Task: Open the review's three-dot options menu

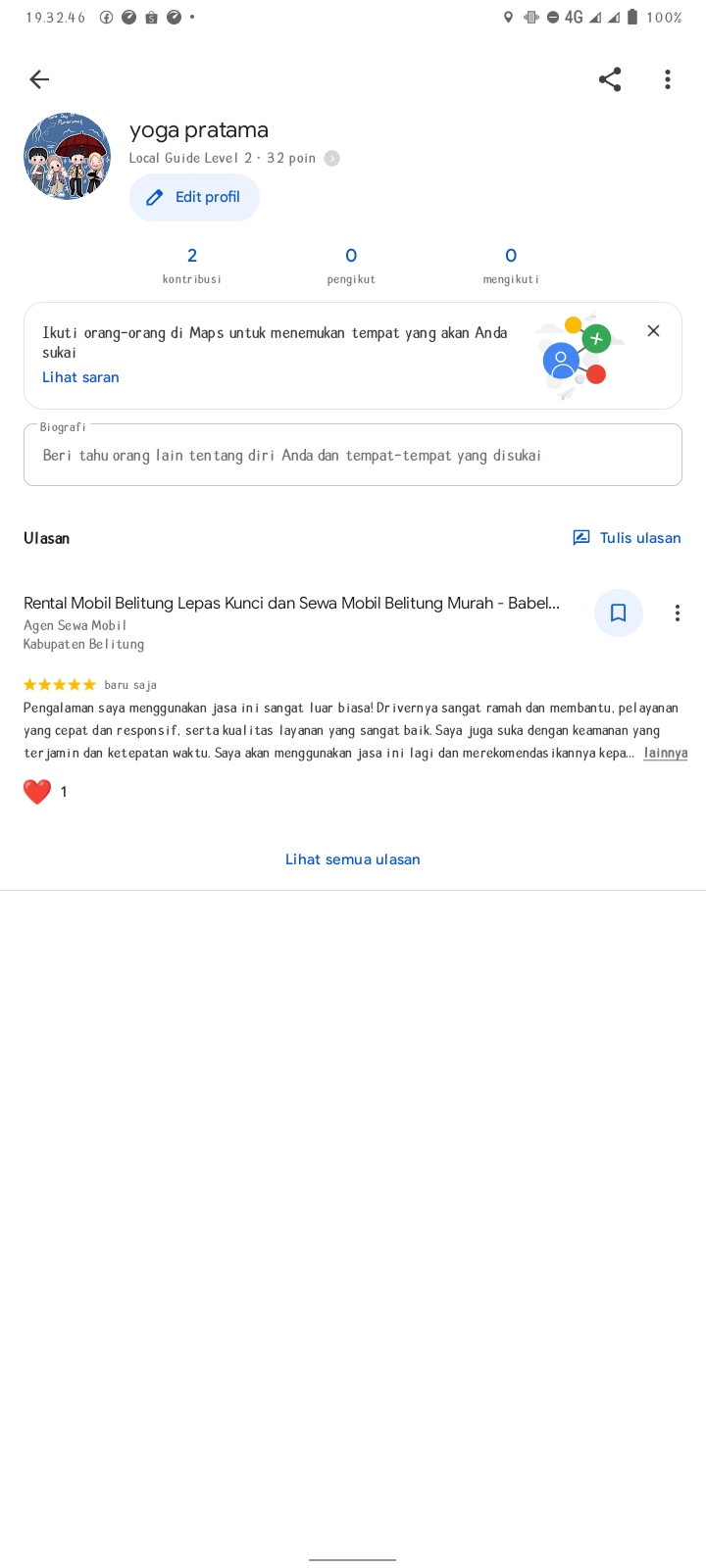Action: (677, 612)
